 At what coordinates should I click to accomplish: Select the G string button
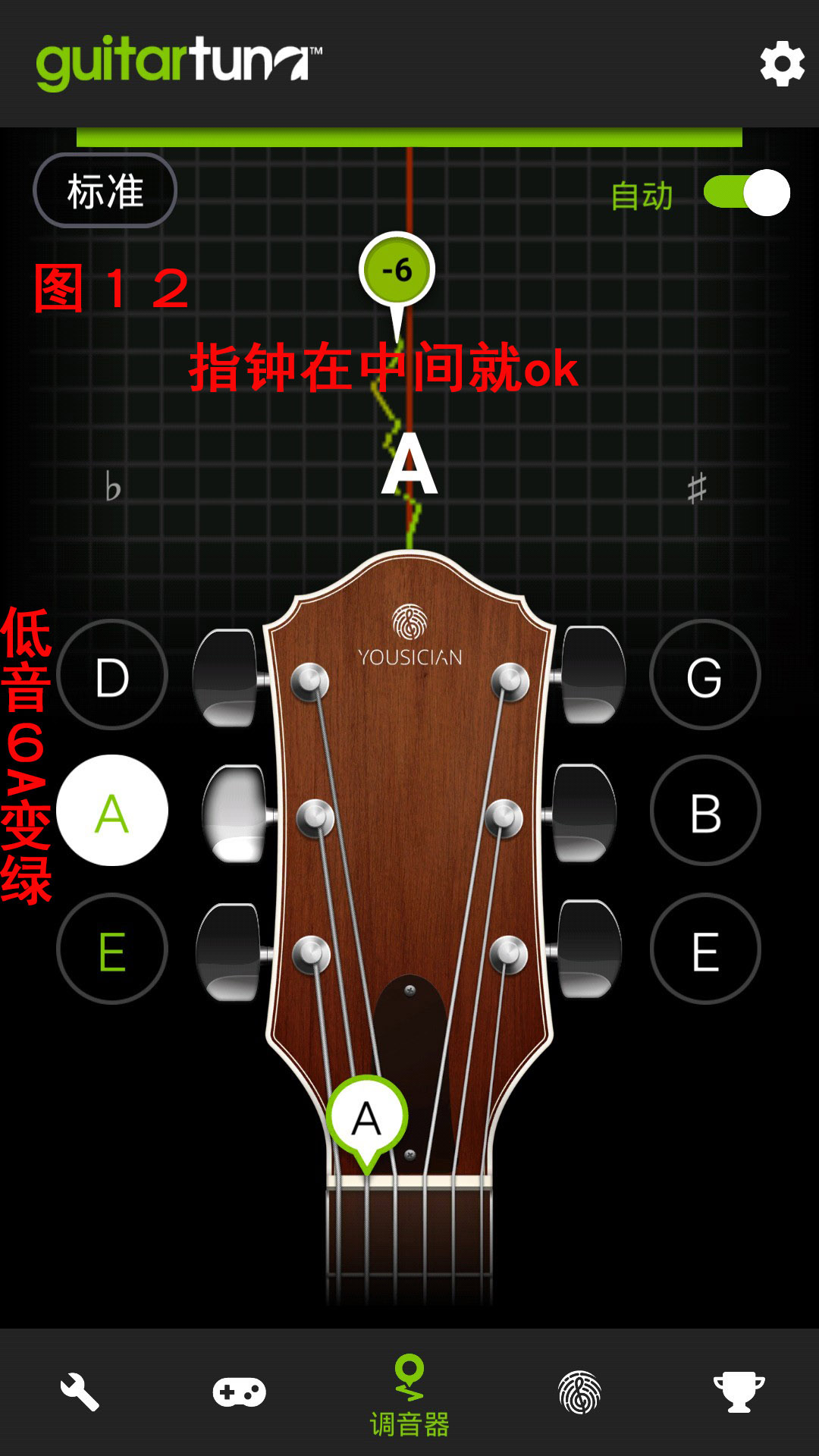tap(704, 676)
